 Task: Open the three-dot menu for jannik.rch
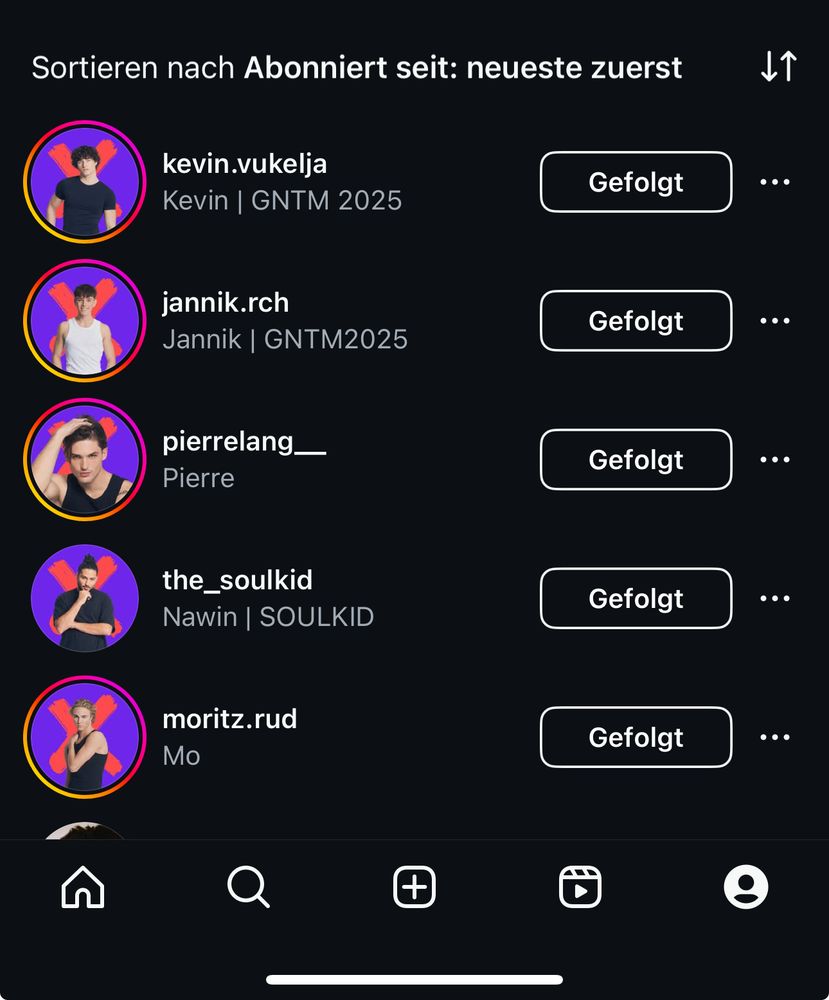point(775,321)
